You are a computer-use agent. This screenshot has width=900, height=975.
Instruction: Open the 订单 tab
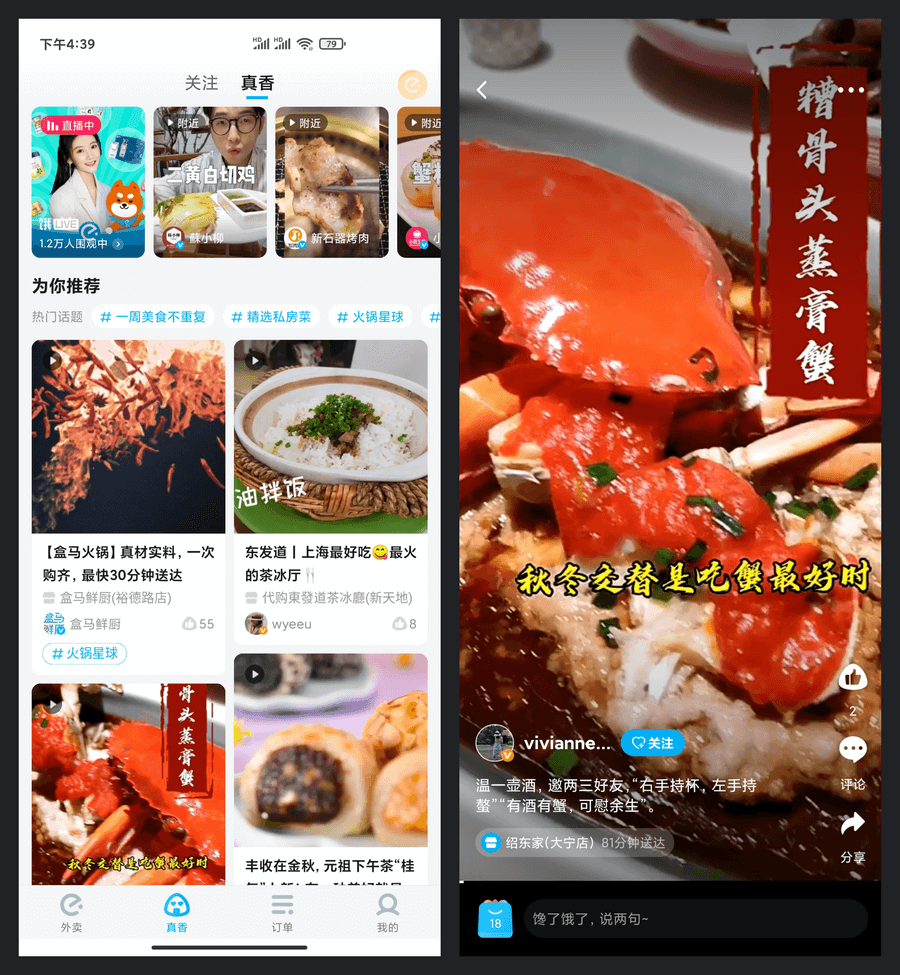point(282,913)
